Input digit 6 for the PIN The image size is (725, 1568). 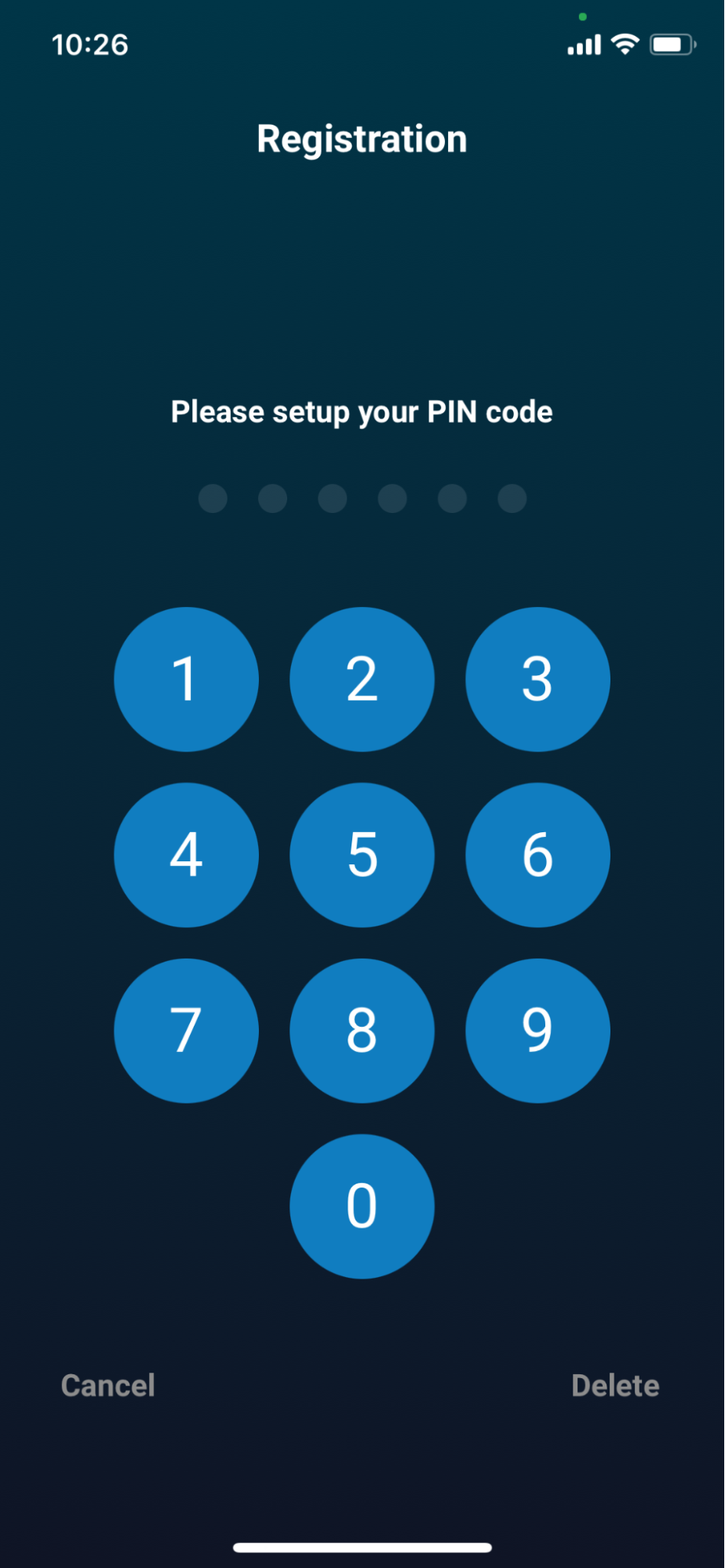[x=537, y=855]
